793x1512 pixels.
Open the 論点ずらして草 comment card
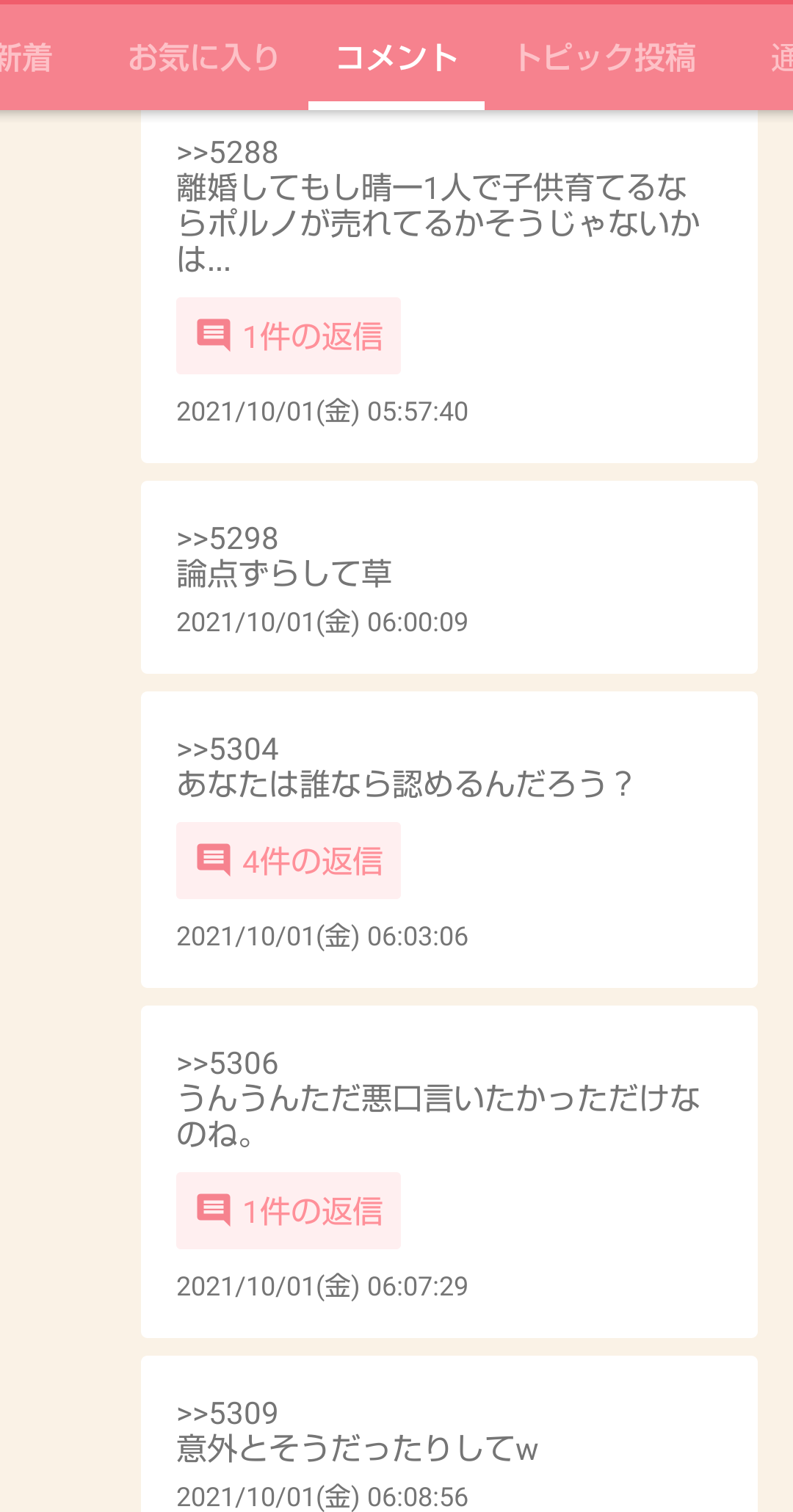pos(449,578)
